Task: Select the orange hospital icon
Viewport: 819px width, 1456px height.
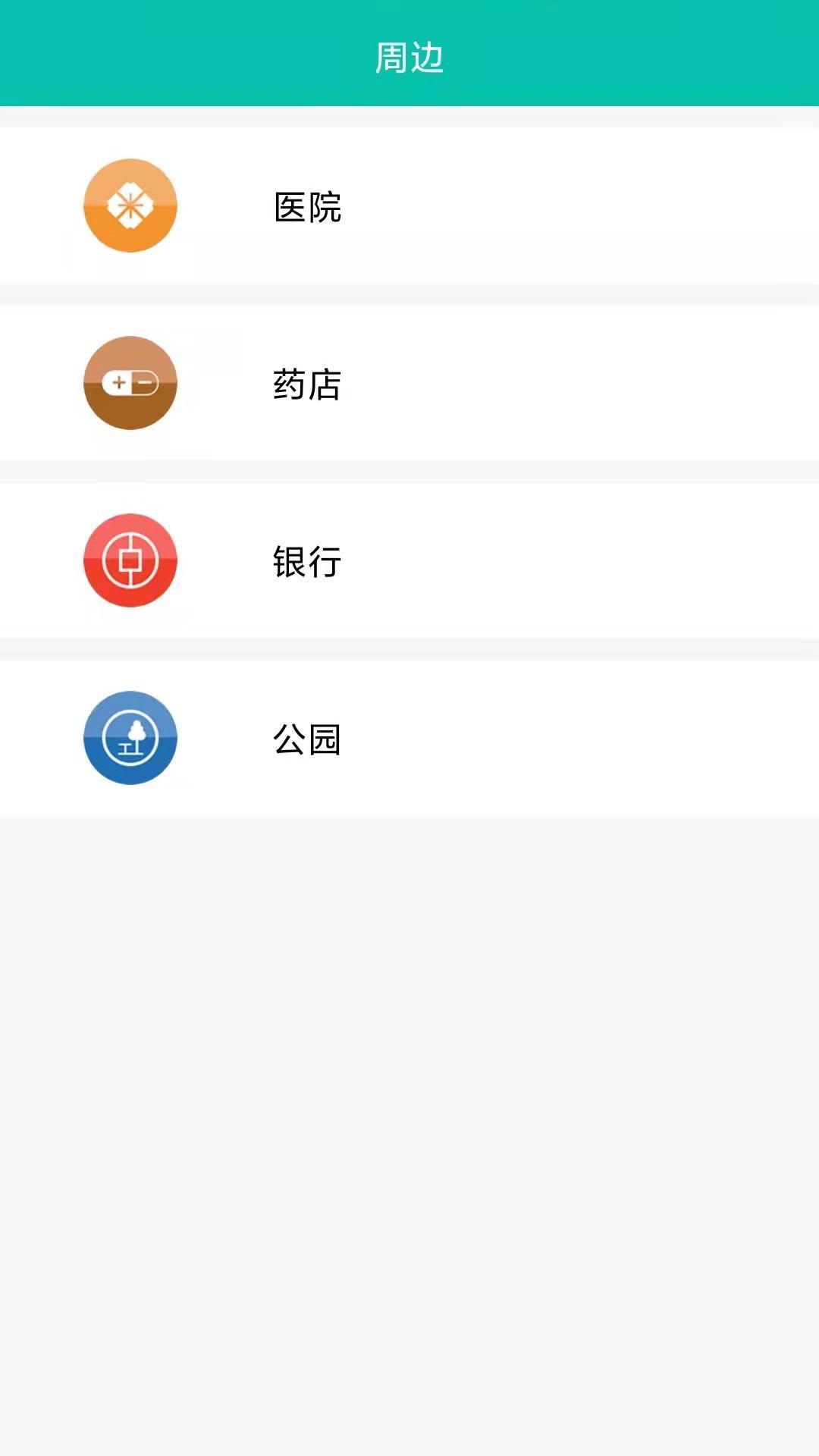Action: click(130, 205)
